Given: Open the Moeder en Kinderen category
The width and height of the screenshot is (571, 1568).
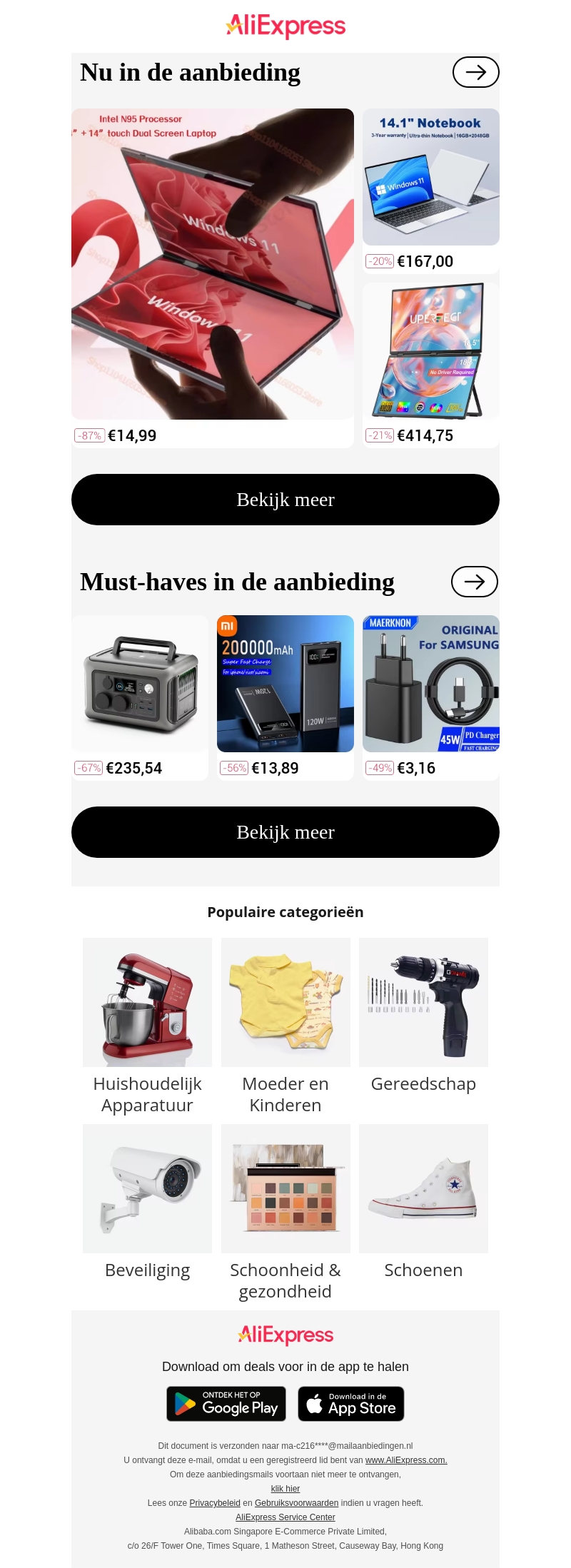Looking at the screenshot, I should pyautogui.click(x=285, y=1003).
